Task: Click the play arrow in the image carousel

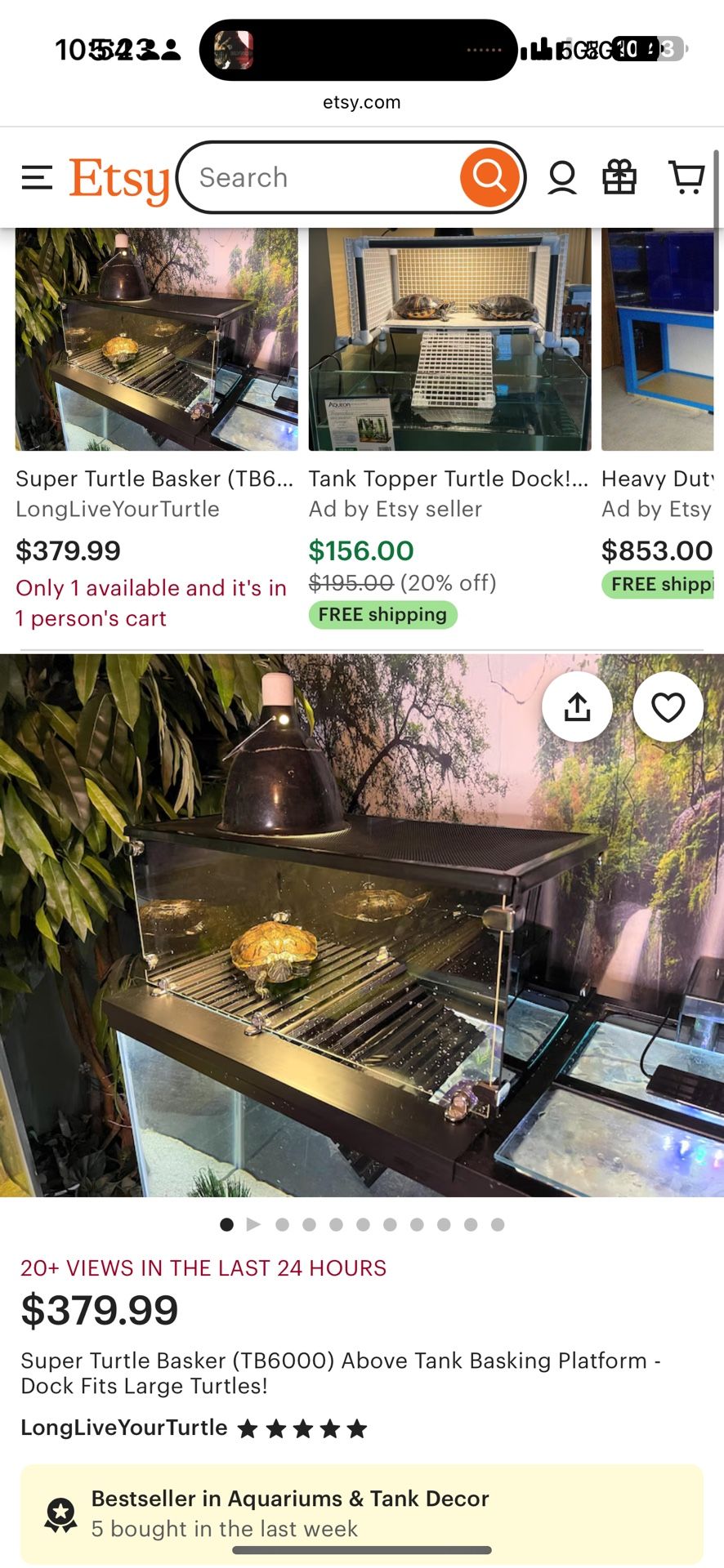Action: (254, 1224)
